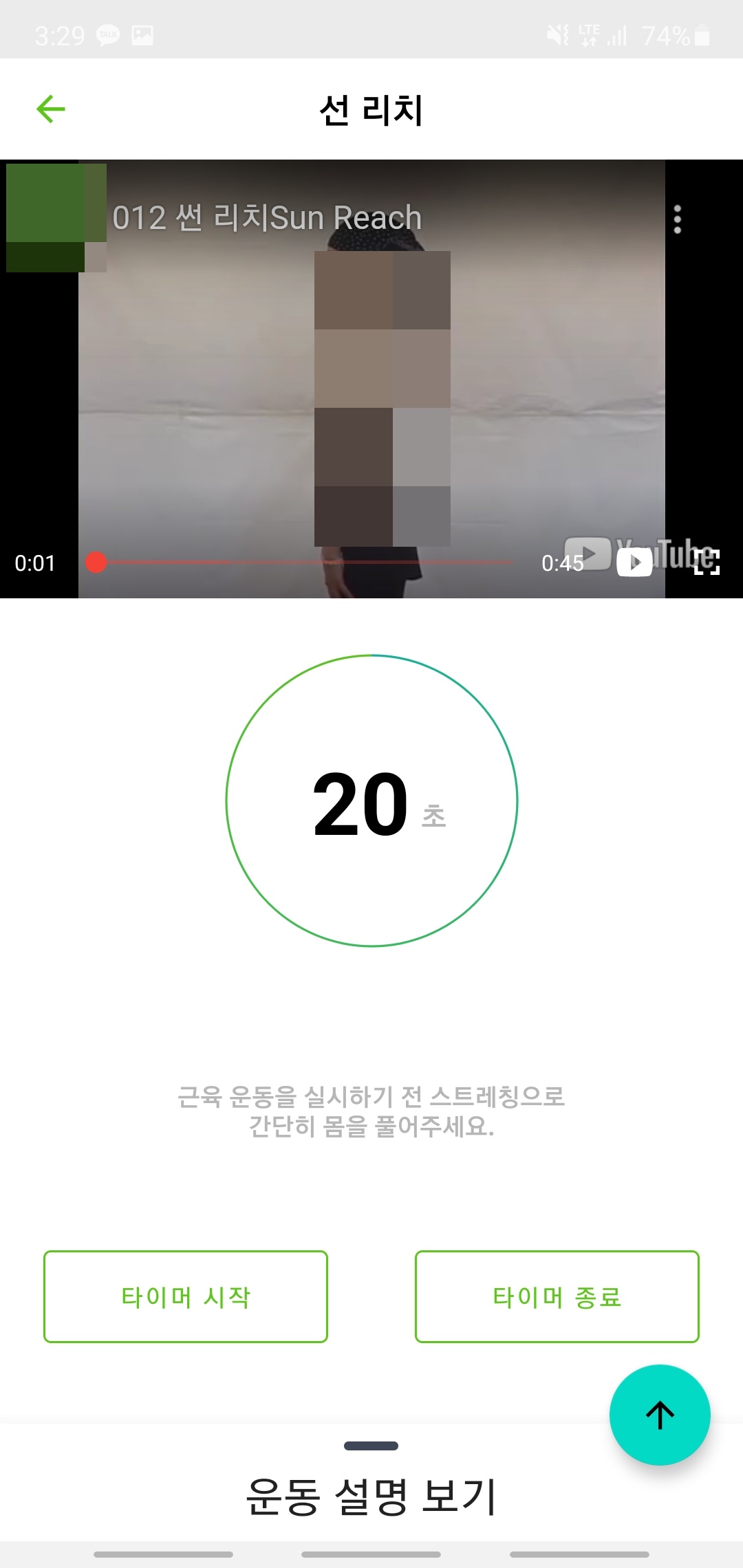Tap the red video progress handle

(96, 562)
